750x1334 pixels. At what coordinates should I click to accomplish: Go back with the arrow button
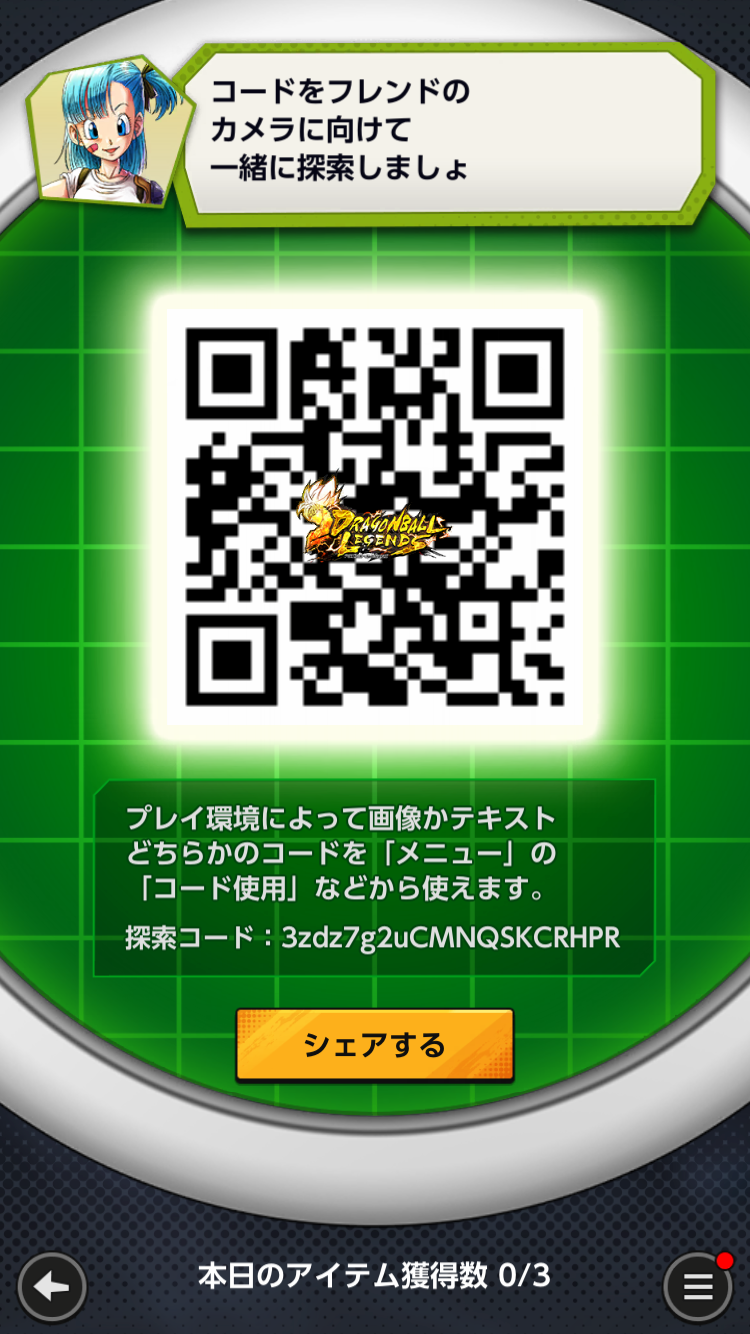[51, 1287]
